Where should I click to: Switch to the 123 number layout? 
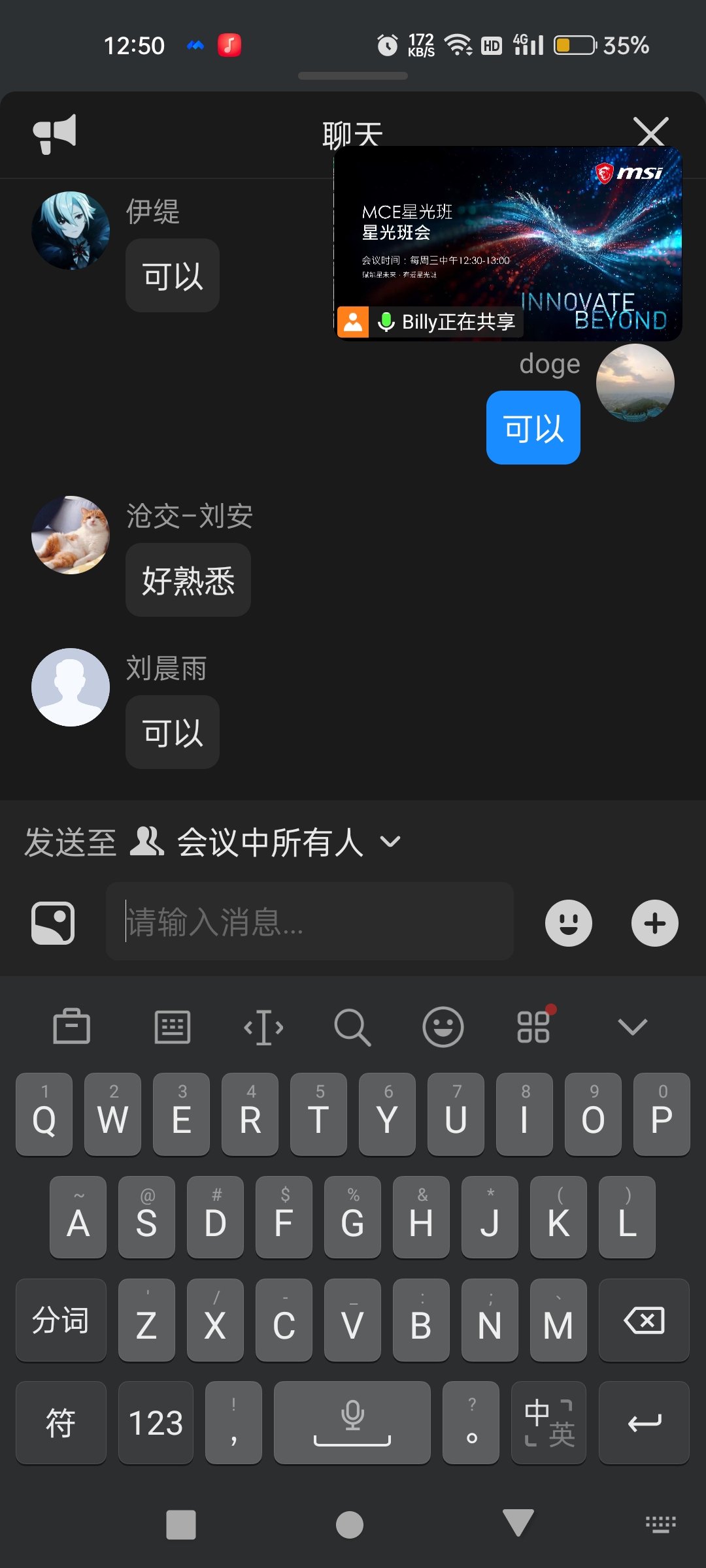pyautogui.click(x=156, y=1423)
